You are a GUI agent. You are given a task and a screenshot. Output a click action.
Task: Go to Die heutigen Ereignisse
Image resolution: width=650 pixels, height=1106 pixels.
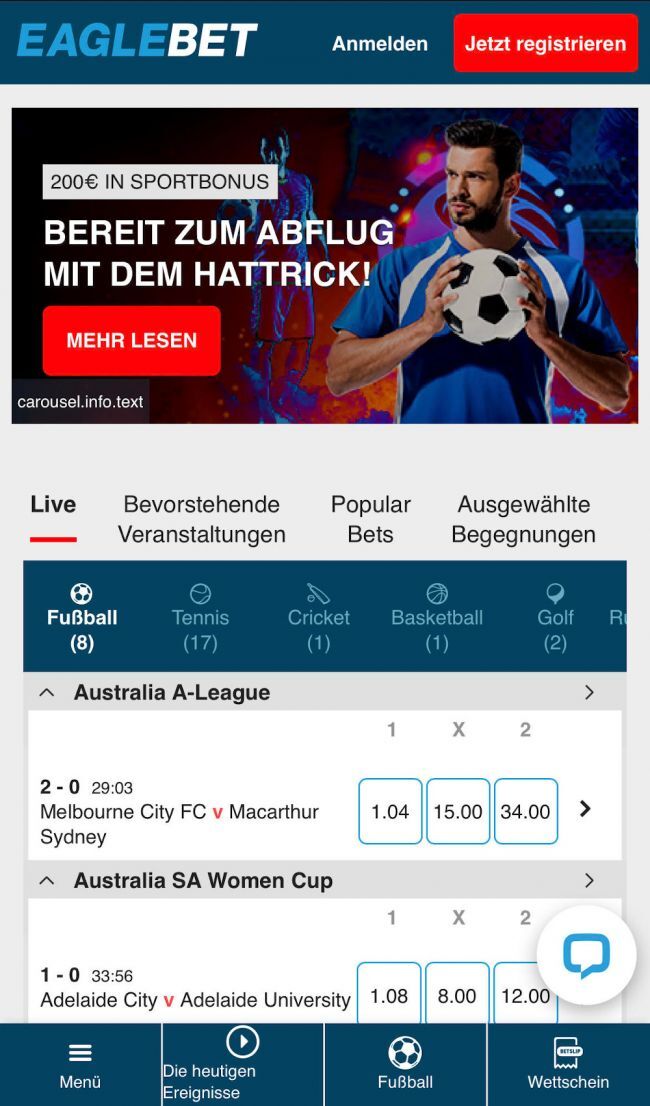point(242,1065)
